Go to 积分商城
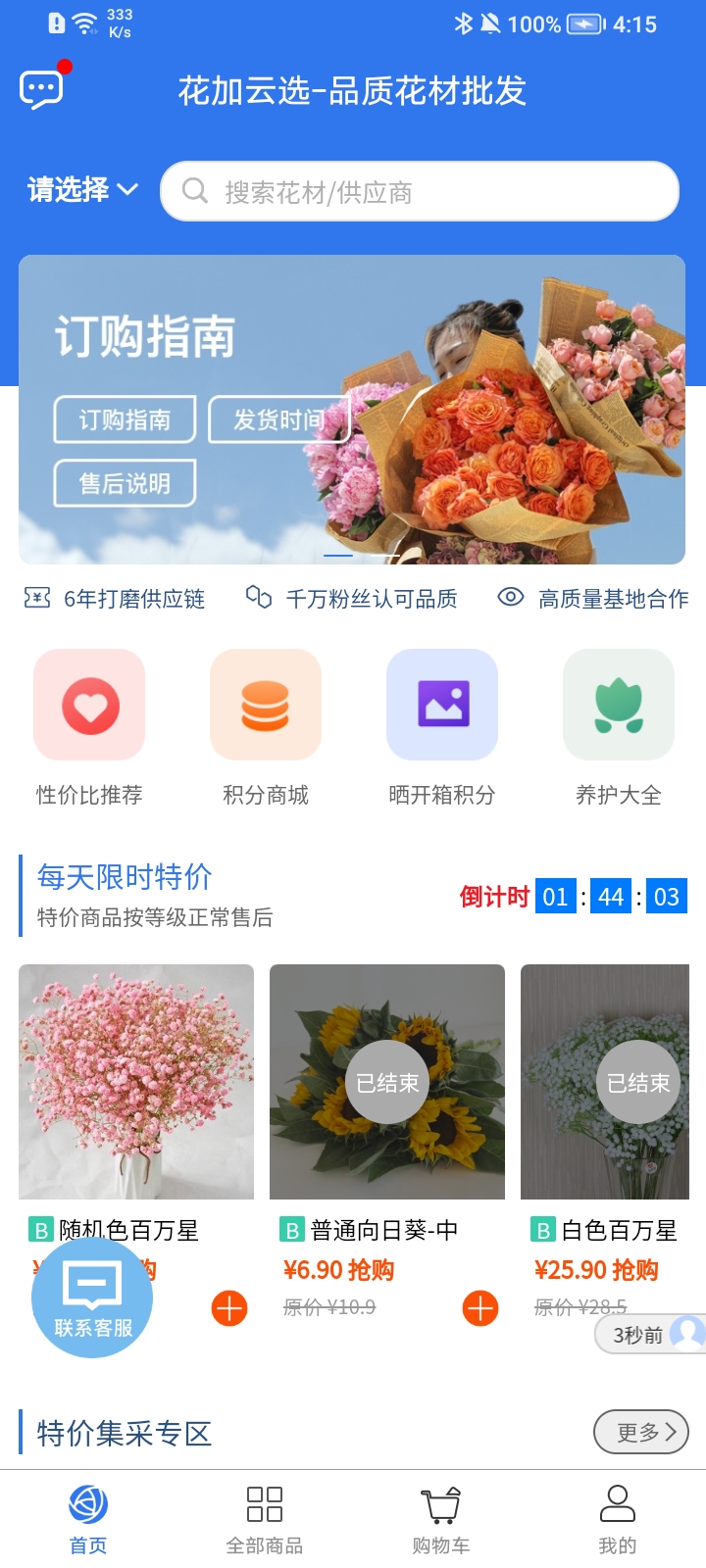This screenshot has height=1568, width=706. point(266,705)
